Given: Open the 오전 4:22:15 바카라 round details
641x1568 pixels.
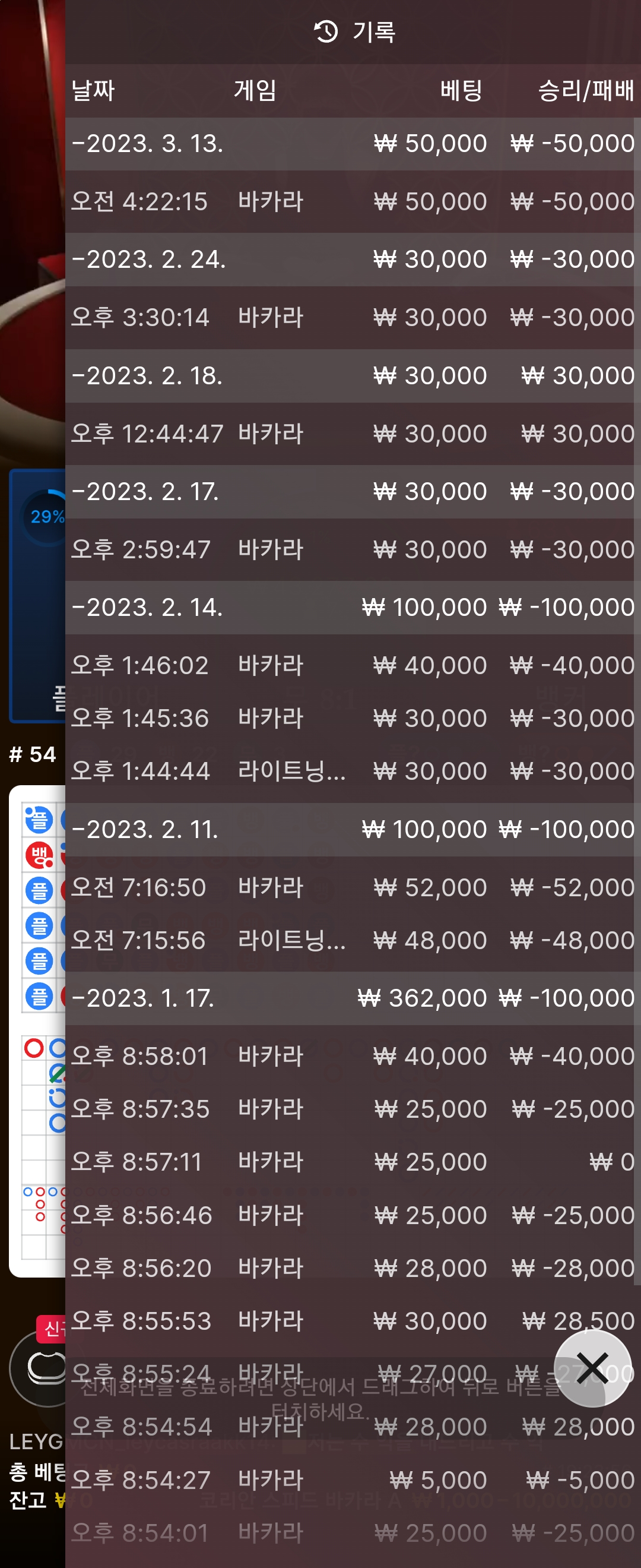Looking at the screenshot, I should (x=353, y=201).
